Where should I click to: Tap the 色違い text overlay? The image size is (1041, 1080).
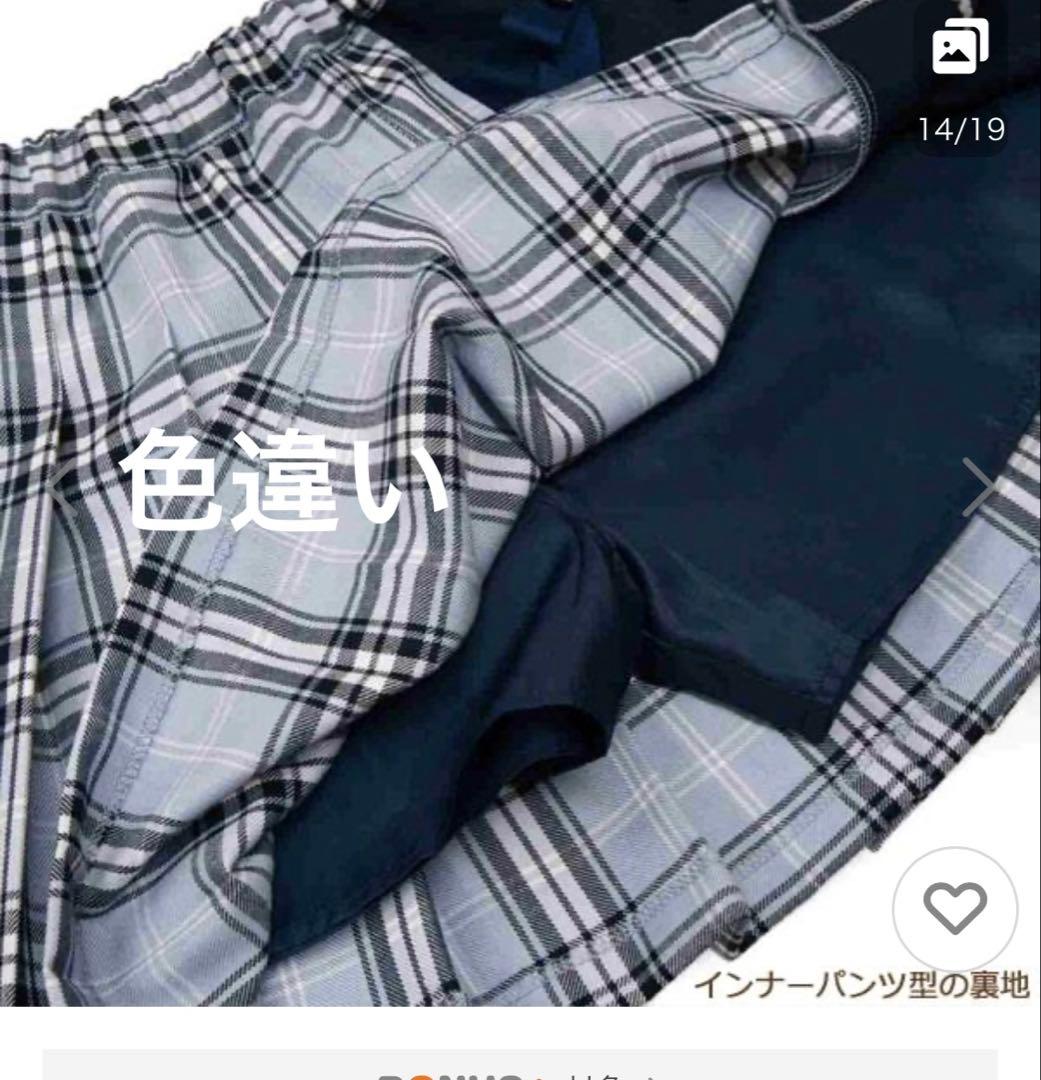283,480
